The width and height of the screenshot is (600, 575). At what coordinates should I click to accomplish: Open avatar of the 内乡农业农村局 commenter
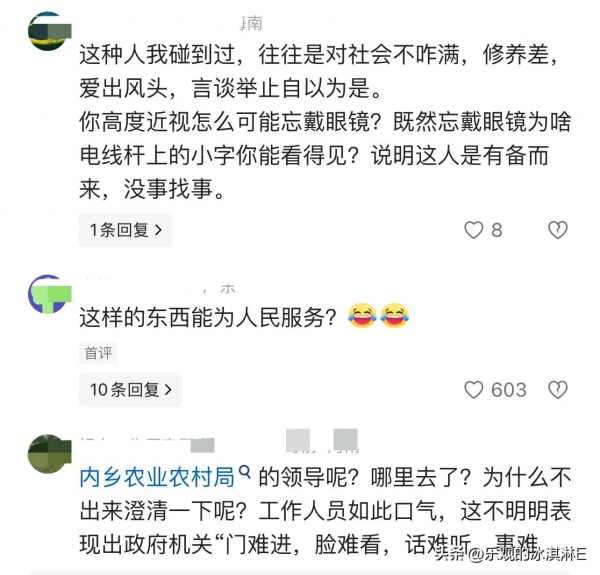pos(49,456)
